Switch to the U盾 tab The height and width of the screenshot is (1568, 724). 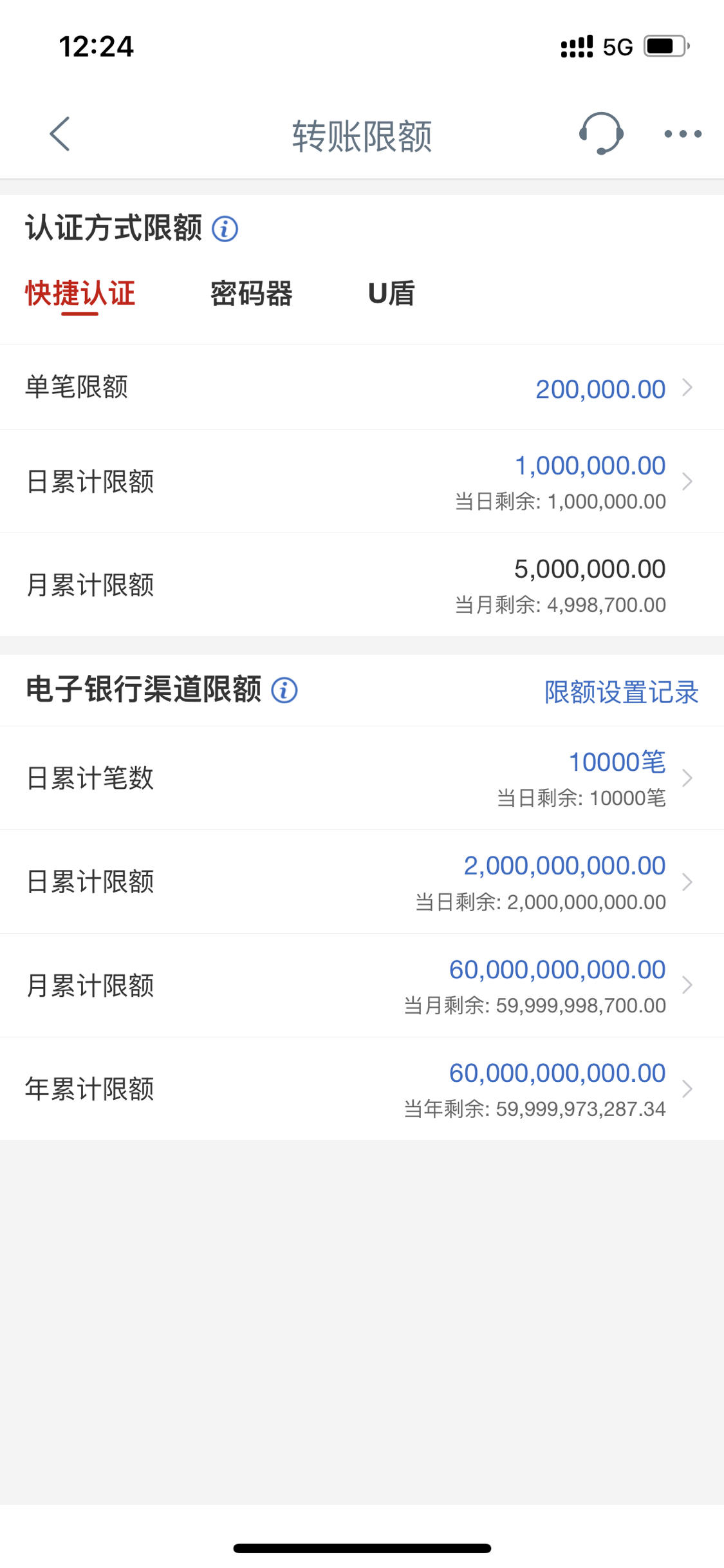[x=391, y=294]
